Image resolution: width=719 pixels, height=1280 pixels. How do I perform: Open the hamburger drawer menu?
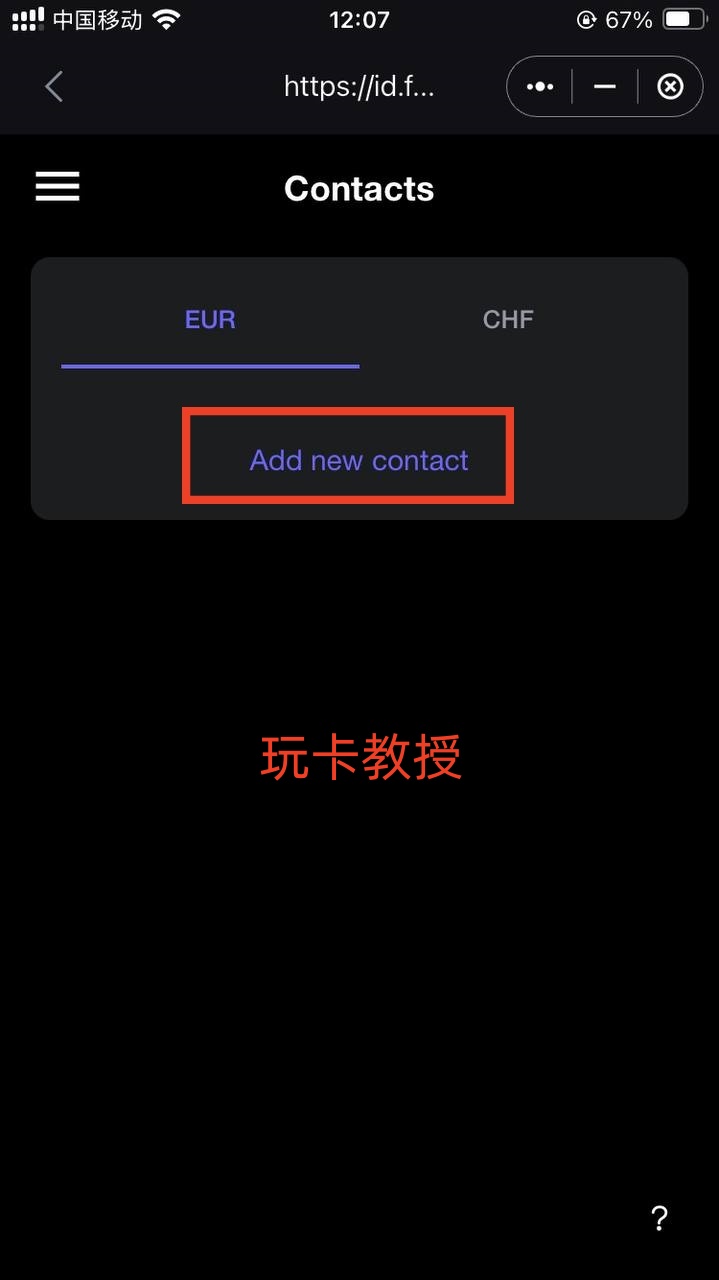(x=58, y=187)
